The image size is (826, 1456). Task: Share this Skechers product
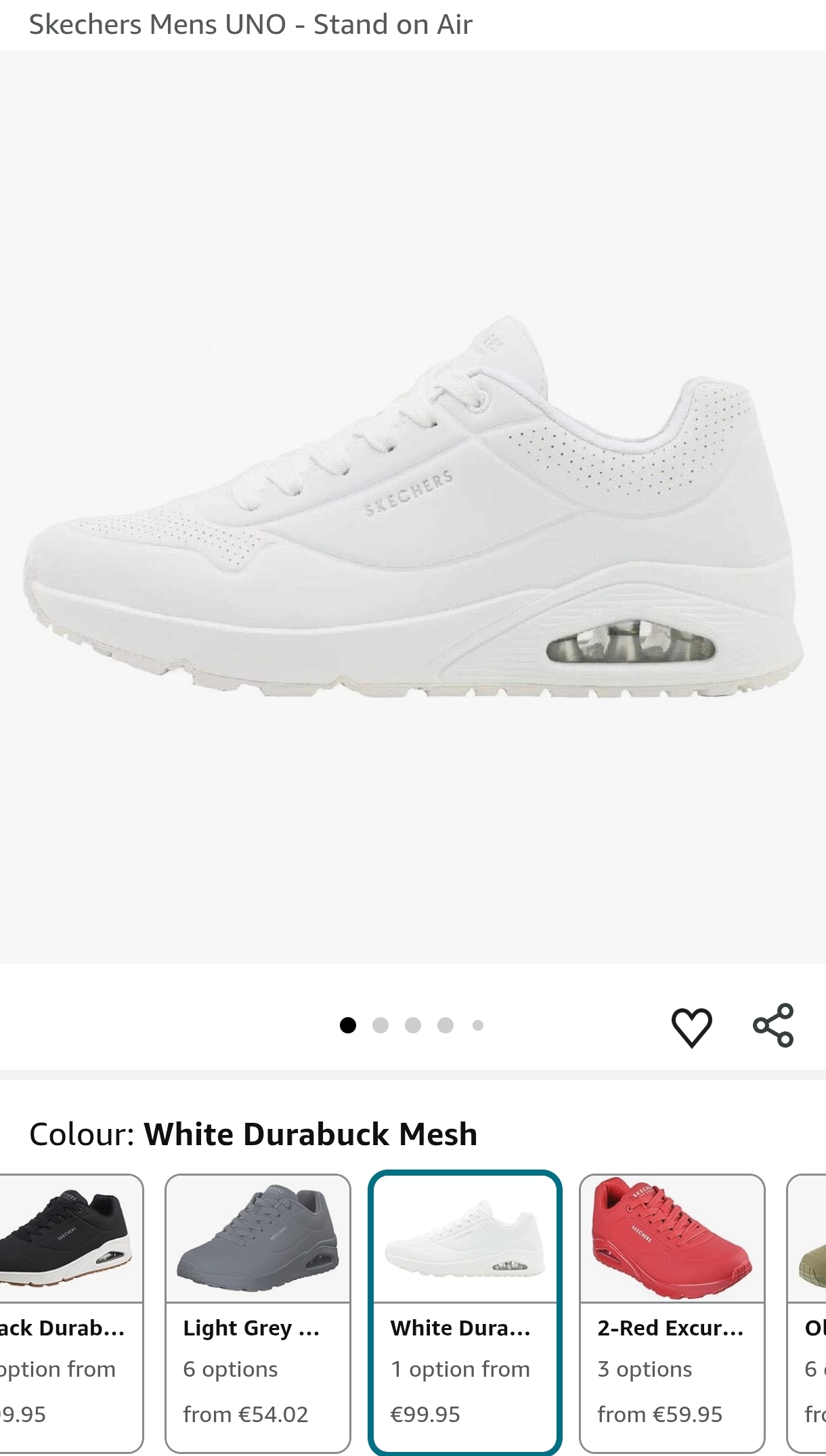773,1025
